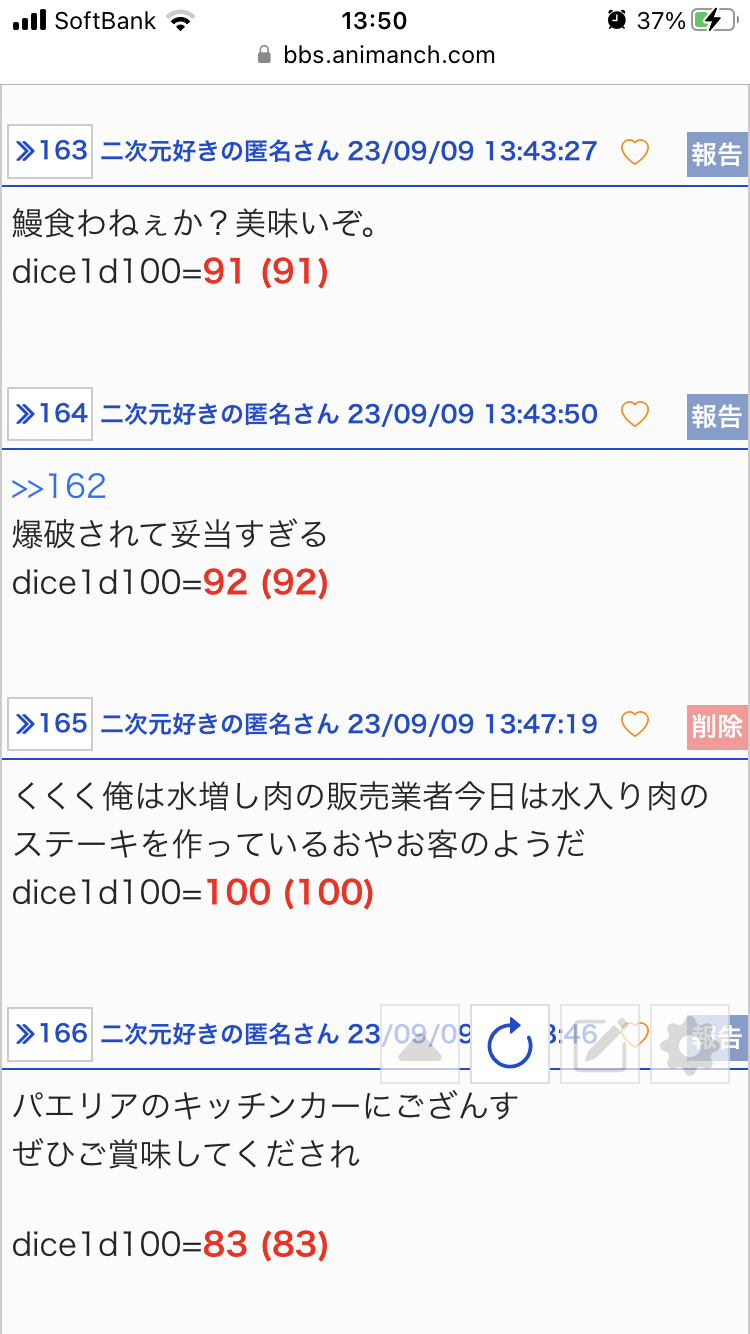Viewport: 750px width, 1334px height.
Task: Tap post number 164 reply button
Action: 50,414
